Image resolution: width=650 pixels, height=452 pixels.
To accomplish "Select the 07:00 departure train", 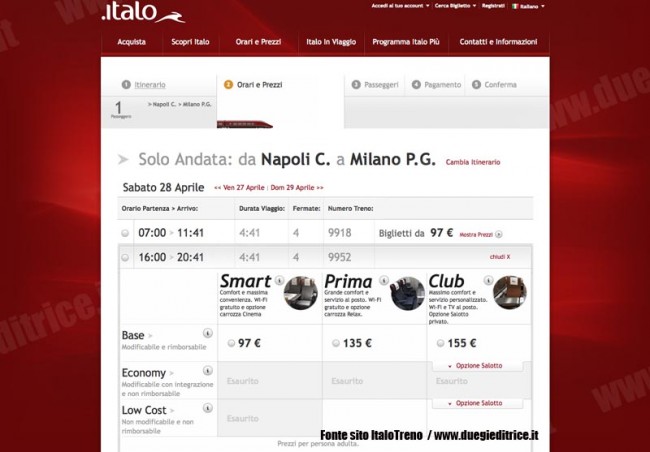I will point(125,233).
